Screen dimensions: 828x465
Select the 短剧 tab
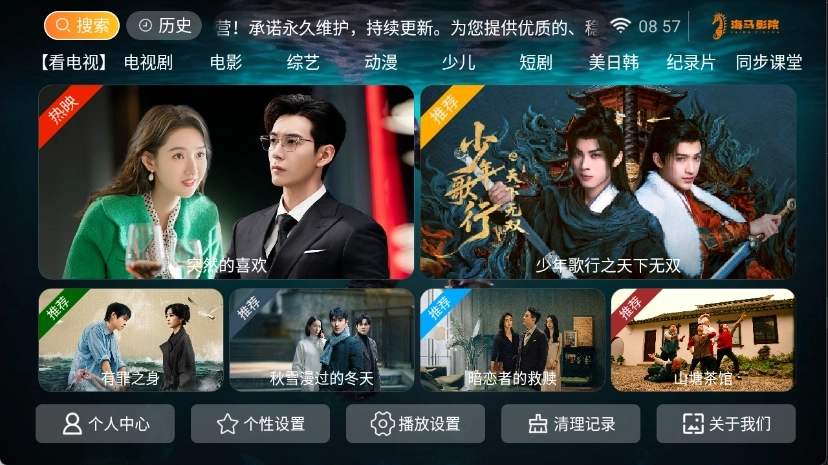pyautogui.click(x=536, y=62)
